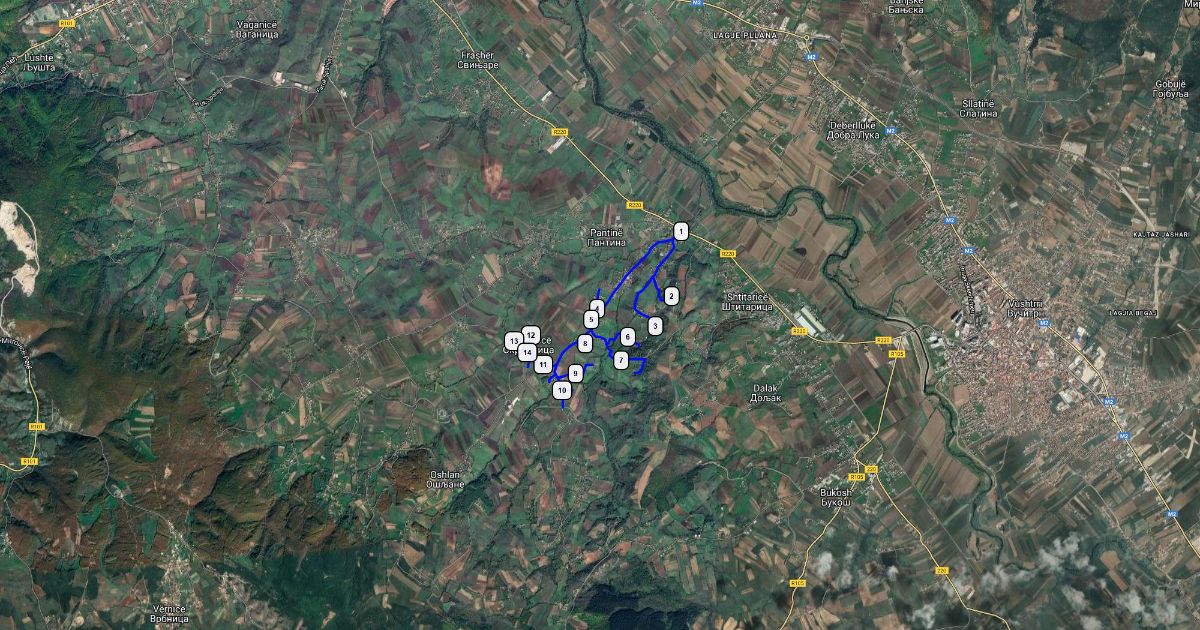Open waypoint marker 5

(591, 319)
